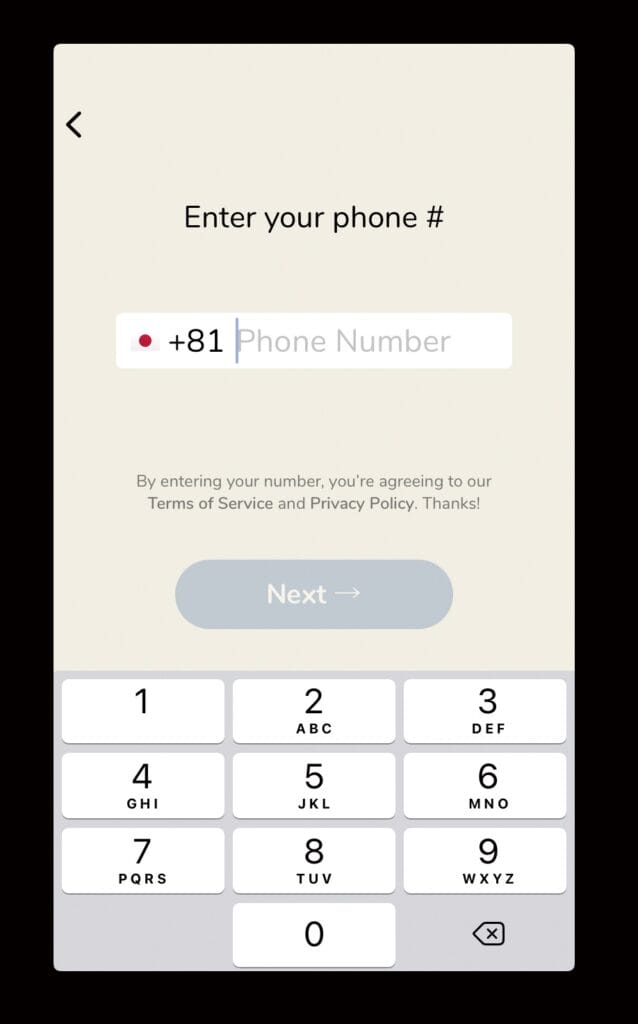This screenshot has width=638, height=1024.
Task: Enter digit 5 on the keypad
Action: [x=314, y=785]
